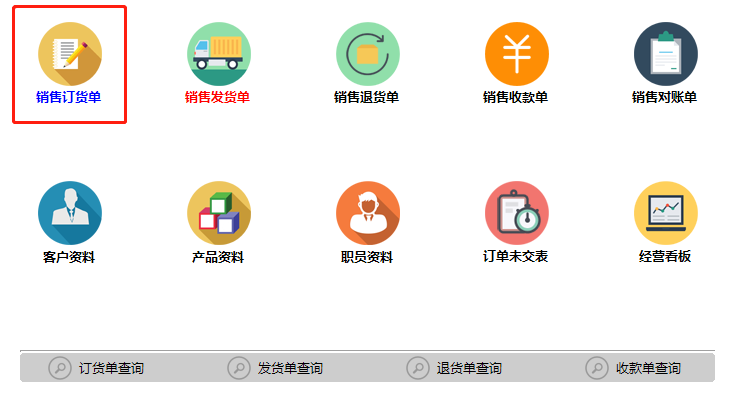Tap 收款单查询 payment query
Image resolution: width=756 pixels, height=405 pixels.
click(634, 368)
